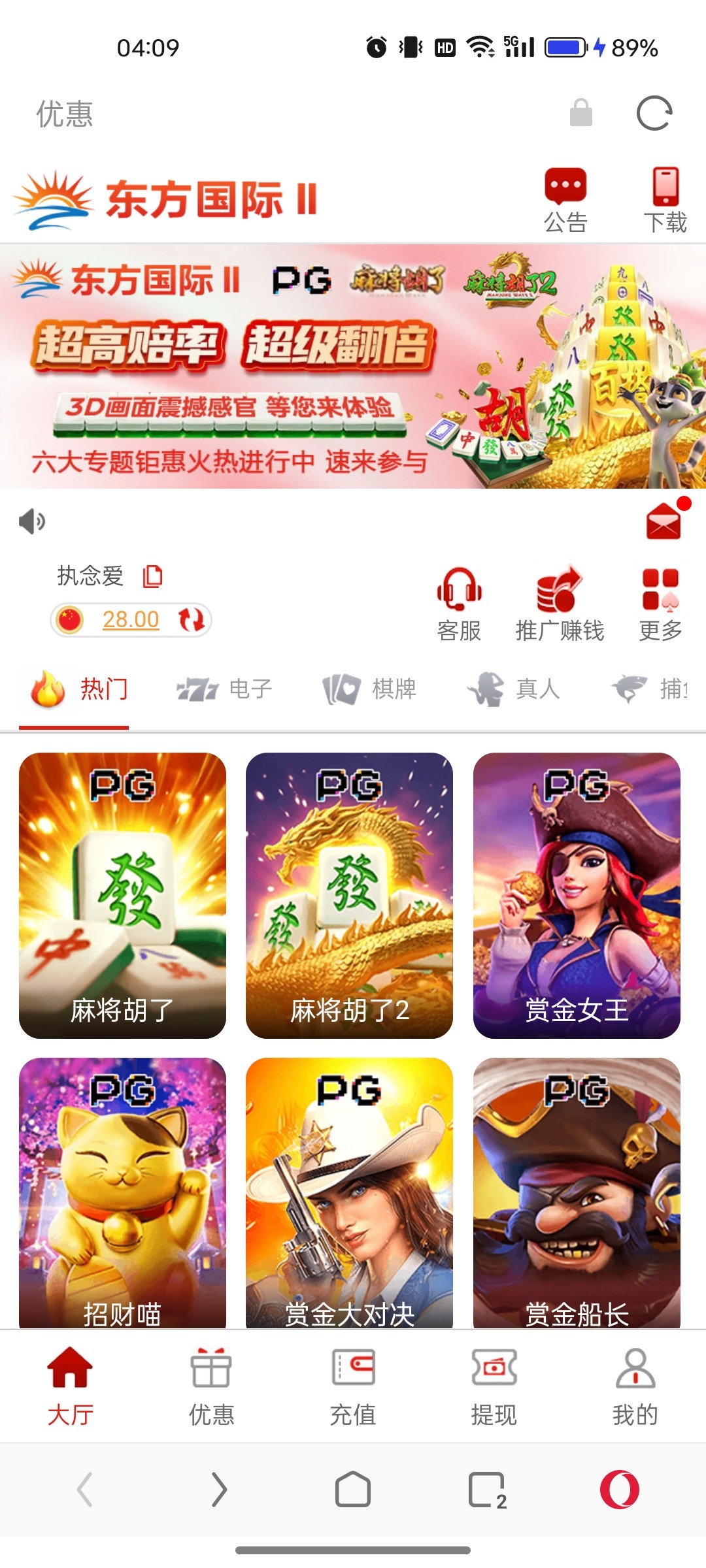Open 推广赚钱 promotion page
The image size is (706, 1568).
(560, 604)
